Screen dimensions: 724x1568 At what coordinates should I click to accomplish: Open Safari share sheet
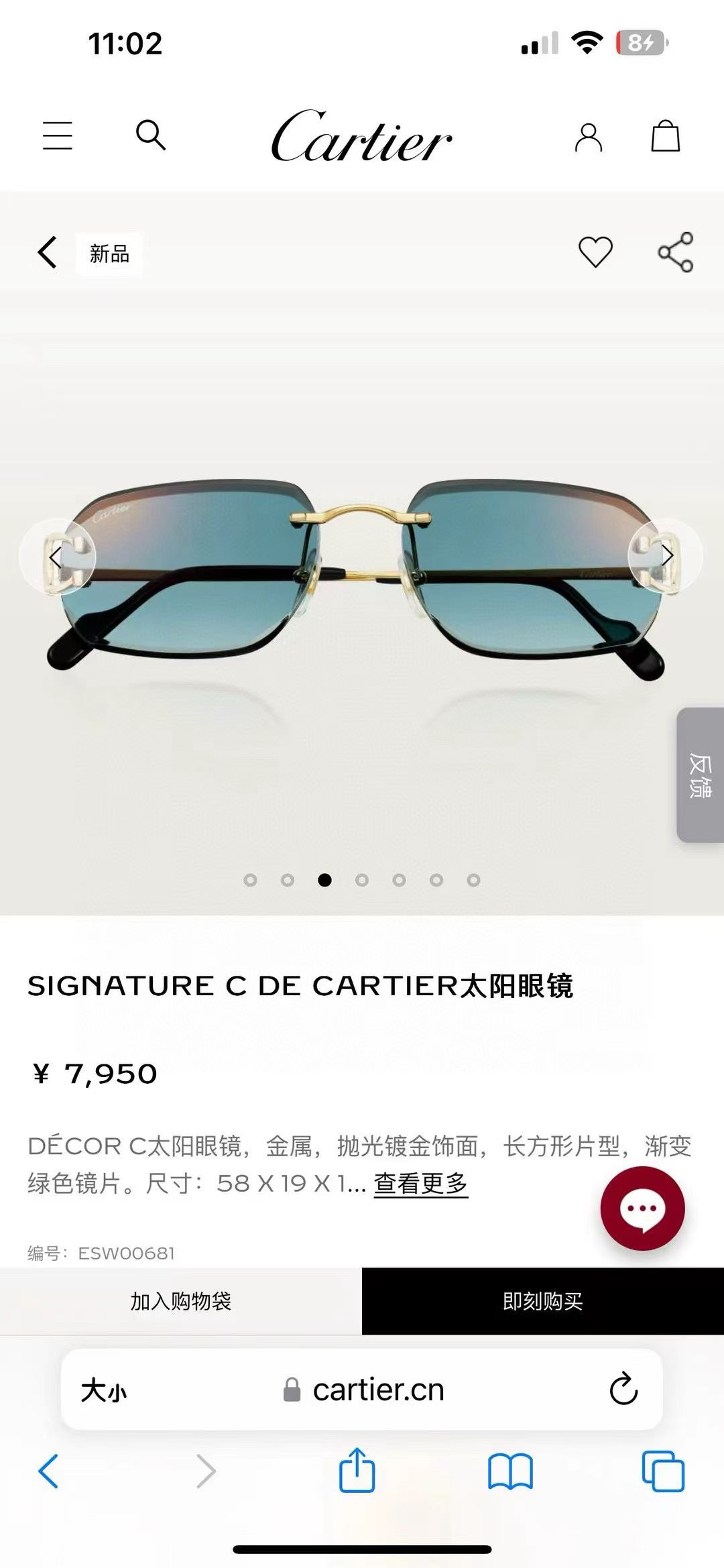point(357,1471)
